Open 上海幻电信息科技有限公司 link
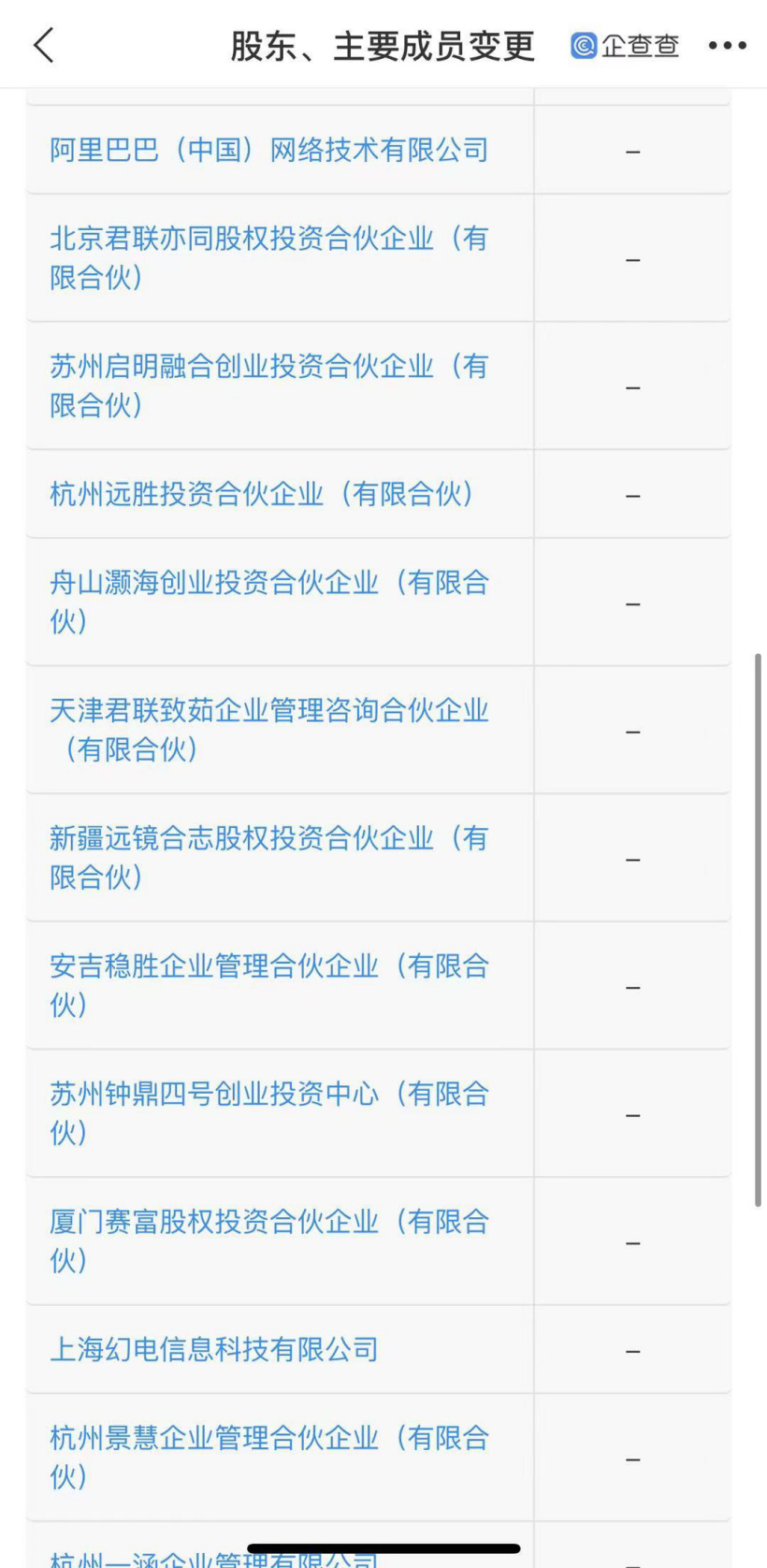Screen dimensions: 767x1568 214,1349
